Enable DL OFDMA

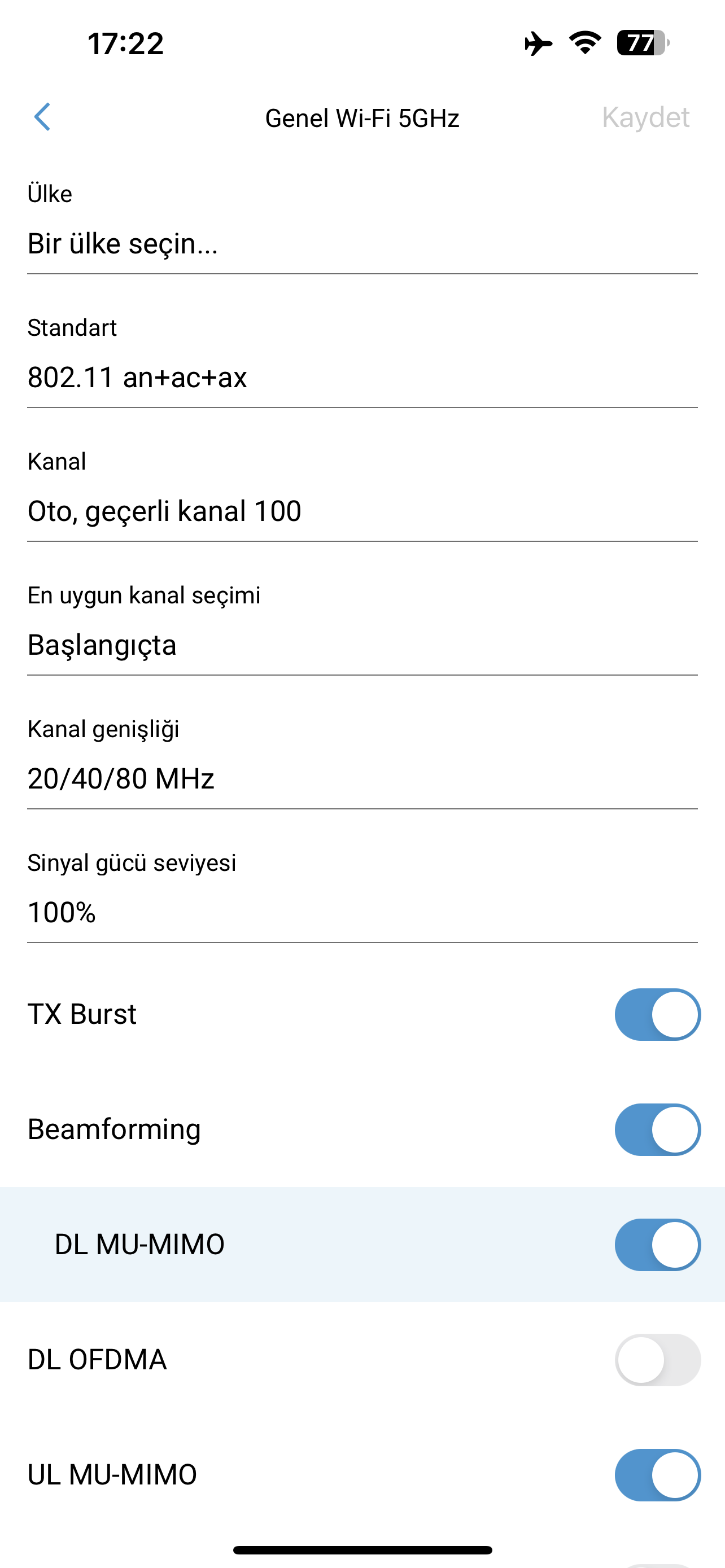pos(657,1360)
